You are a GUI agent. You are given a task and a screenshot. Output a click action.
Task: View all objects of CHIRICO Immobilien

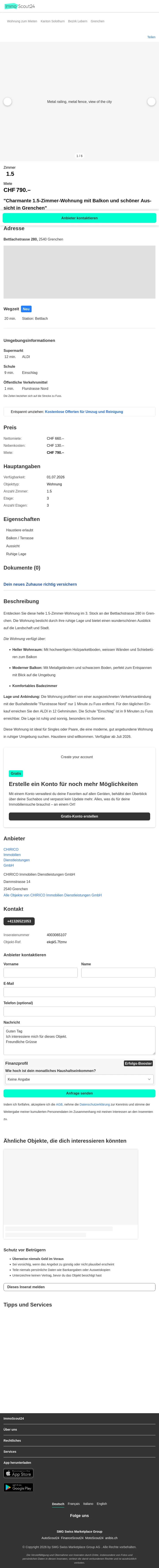[x=52, y=895]
